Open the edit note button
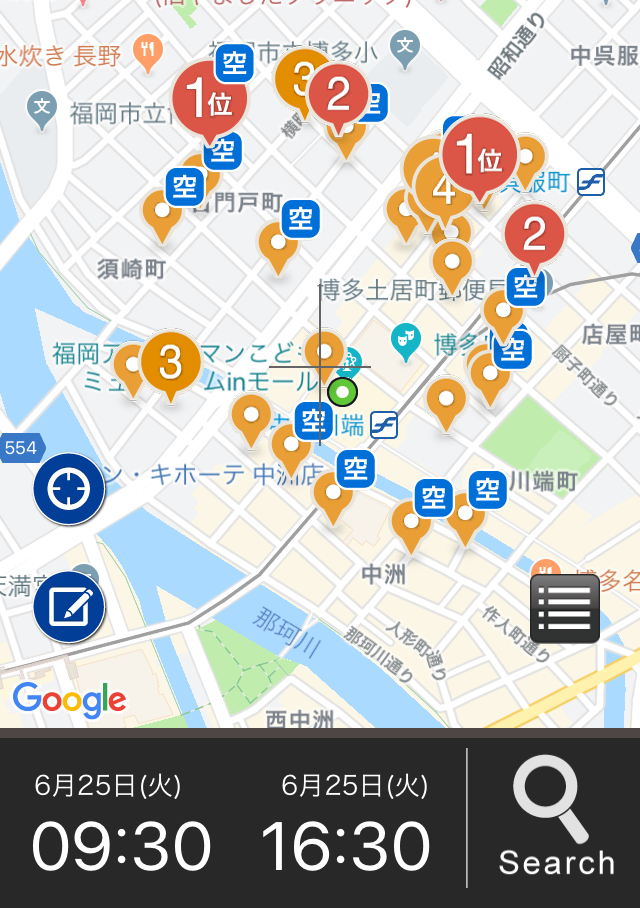The width and height of the screenshot is (640, 908). pyautogui.click(x=69, y=606)
